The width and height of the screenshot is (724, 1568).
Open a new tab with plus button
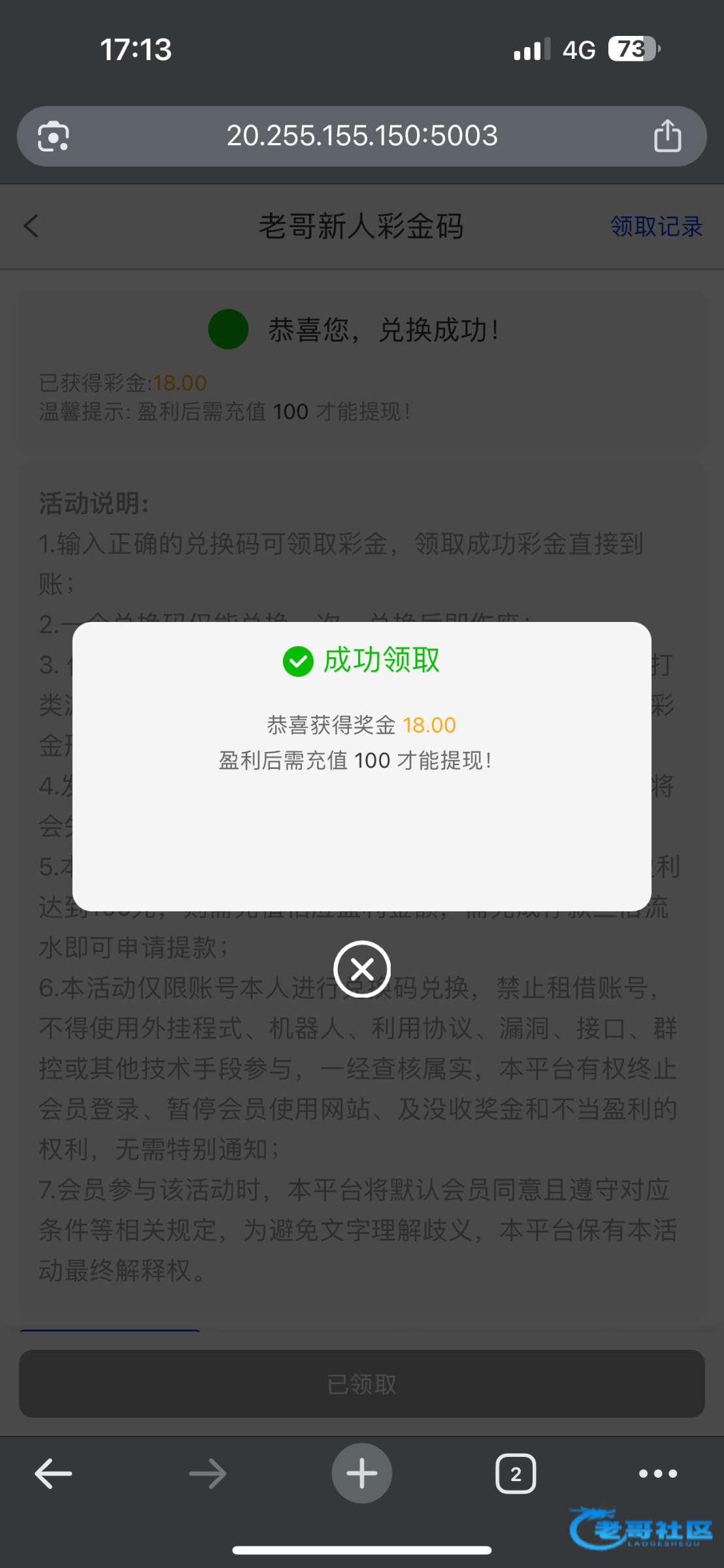pyautogui.click(x=362, y=1473)
